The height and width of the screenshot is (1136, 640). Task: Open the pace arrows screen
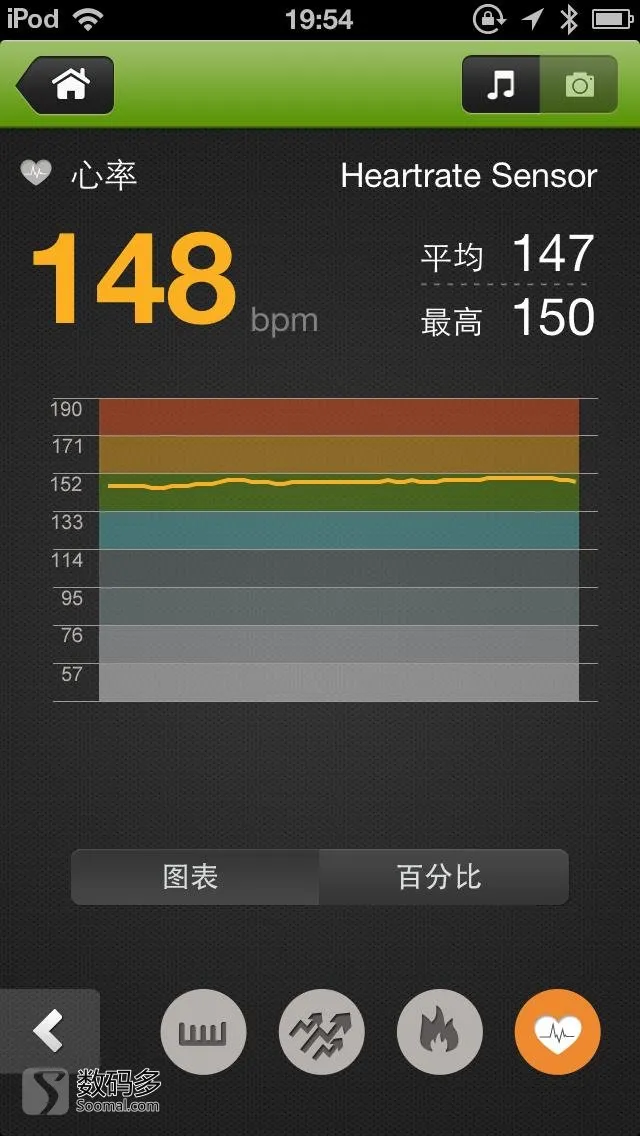pos(322,1032)
